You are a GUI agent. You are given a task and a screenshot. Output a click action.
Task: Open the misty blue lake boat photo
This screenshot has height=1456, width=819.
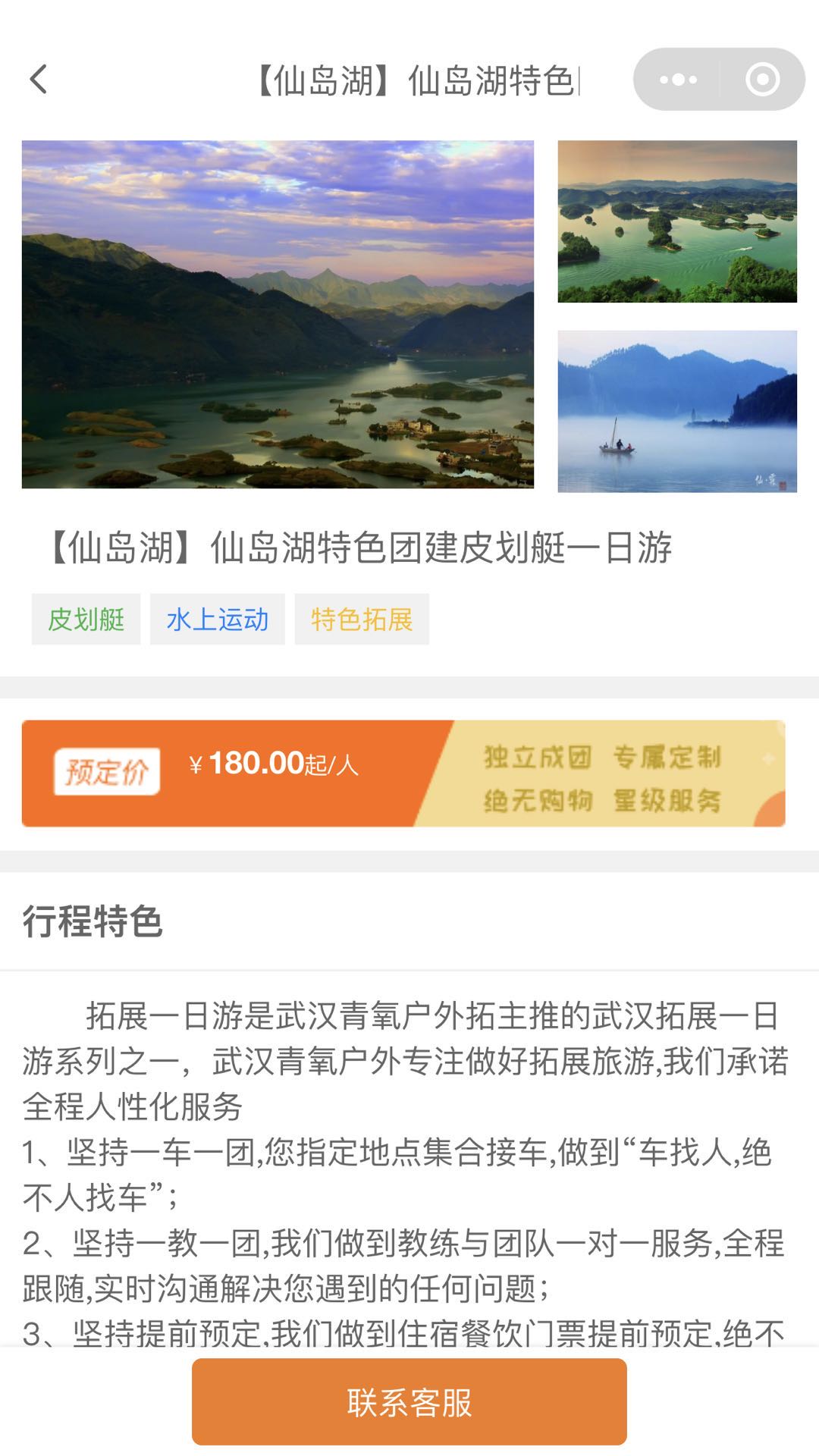677,411
